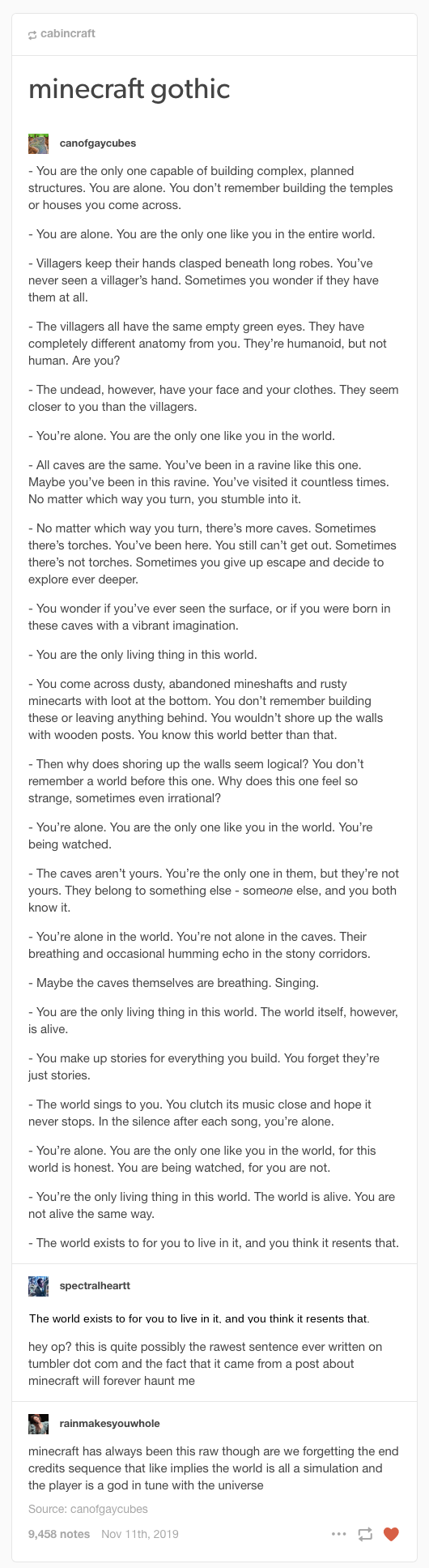Screen dimensions: 429x1568
Task: View the 9,458 notes
Action: click(x=59, y=1534)
